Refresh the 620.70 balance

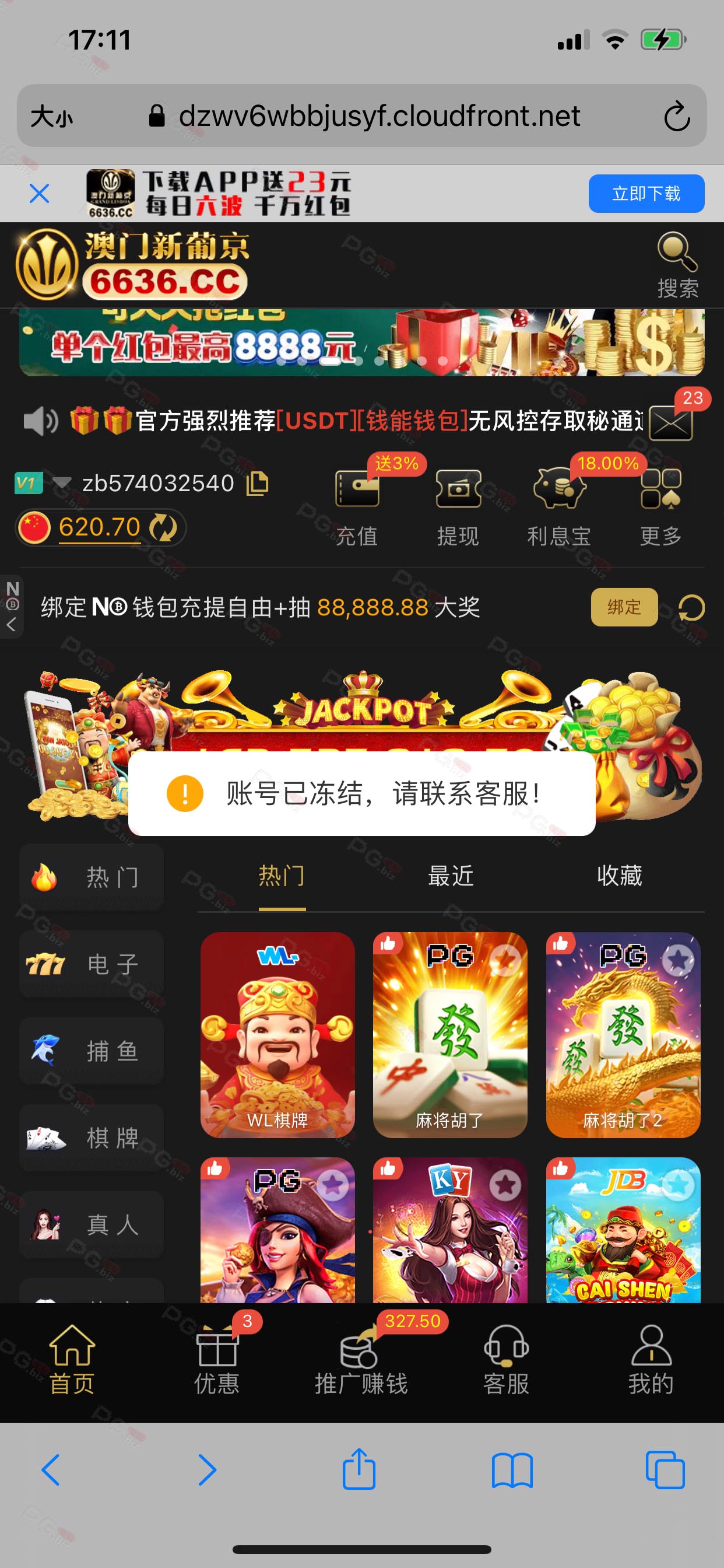(164, 527)
